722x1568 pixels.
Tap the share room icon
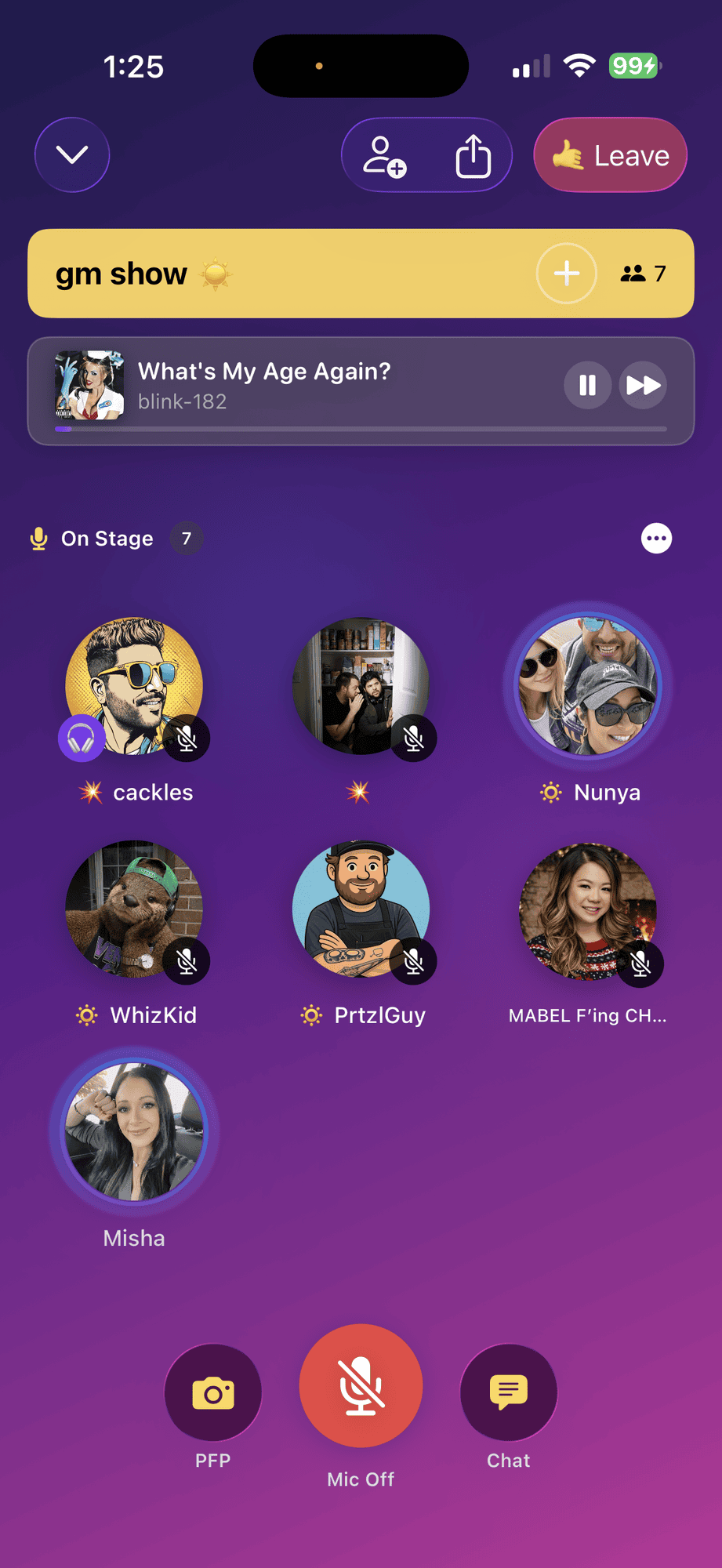click(x=472, y=155)
